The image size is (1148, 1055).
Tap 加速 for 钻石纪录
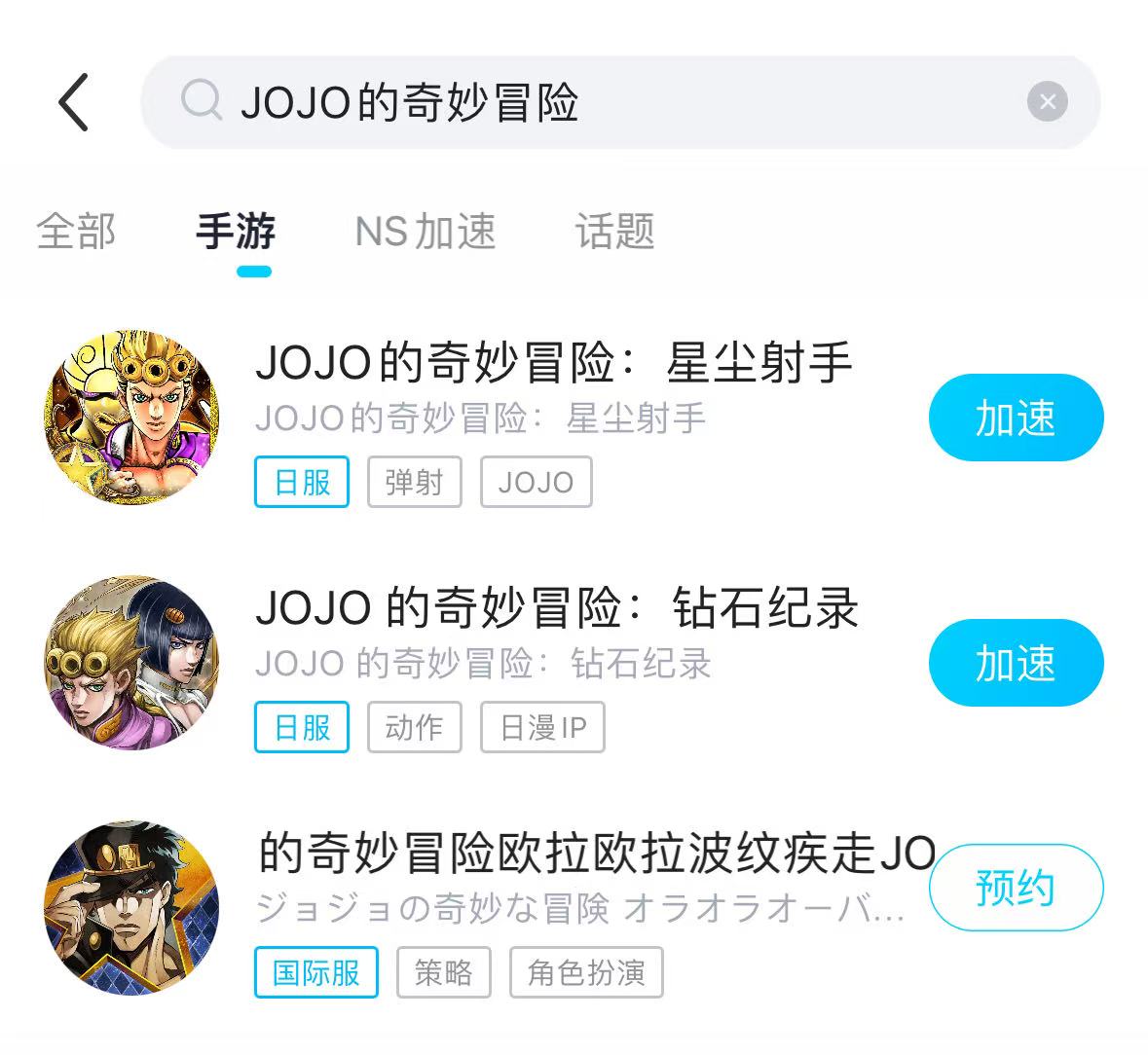click(x=1016, y=663)
